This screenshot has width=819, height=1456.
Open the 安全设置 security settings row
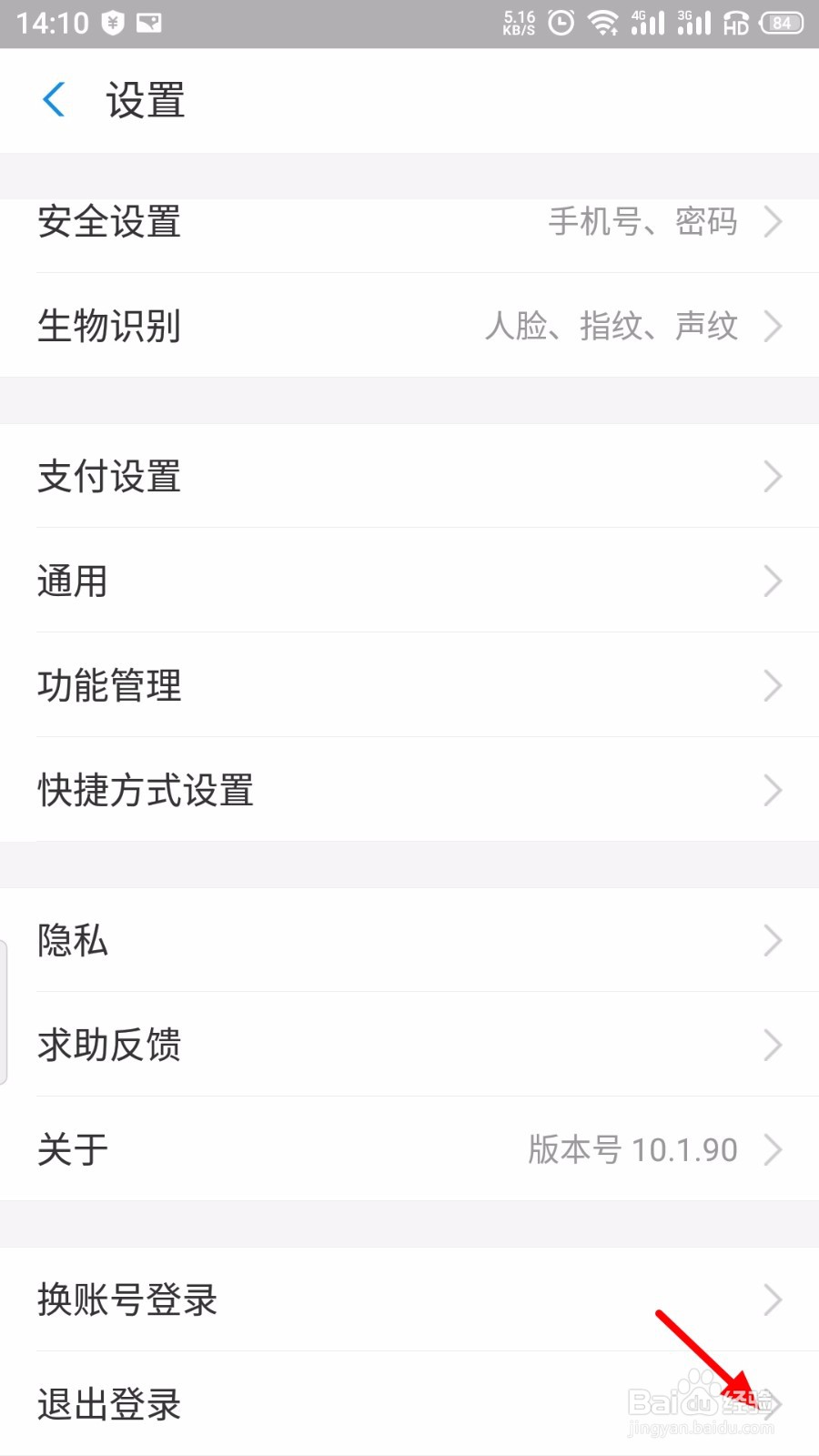(x=409, y=223)
